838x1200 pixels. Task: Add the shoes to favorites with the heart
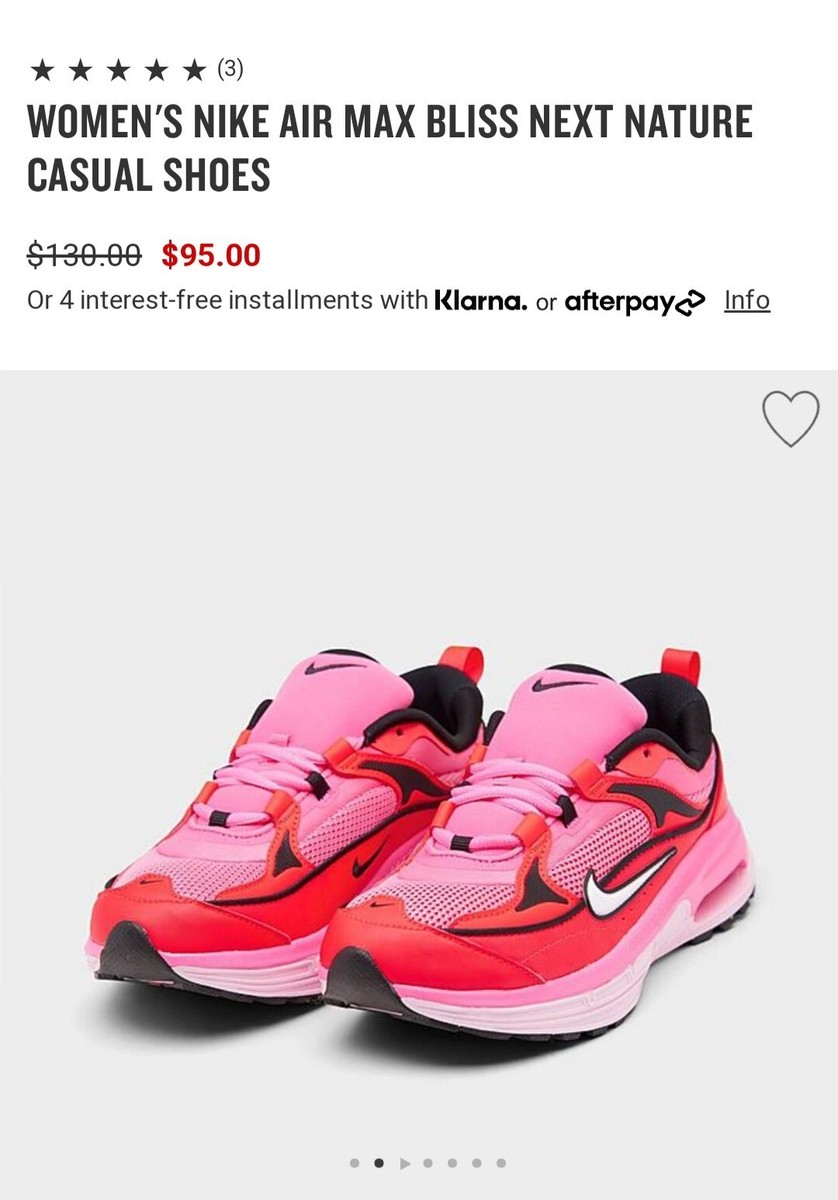tap(790, 418)
